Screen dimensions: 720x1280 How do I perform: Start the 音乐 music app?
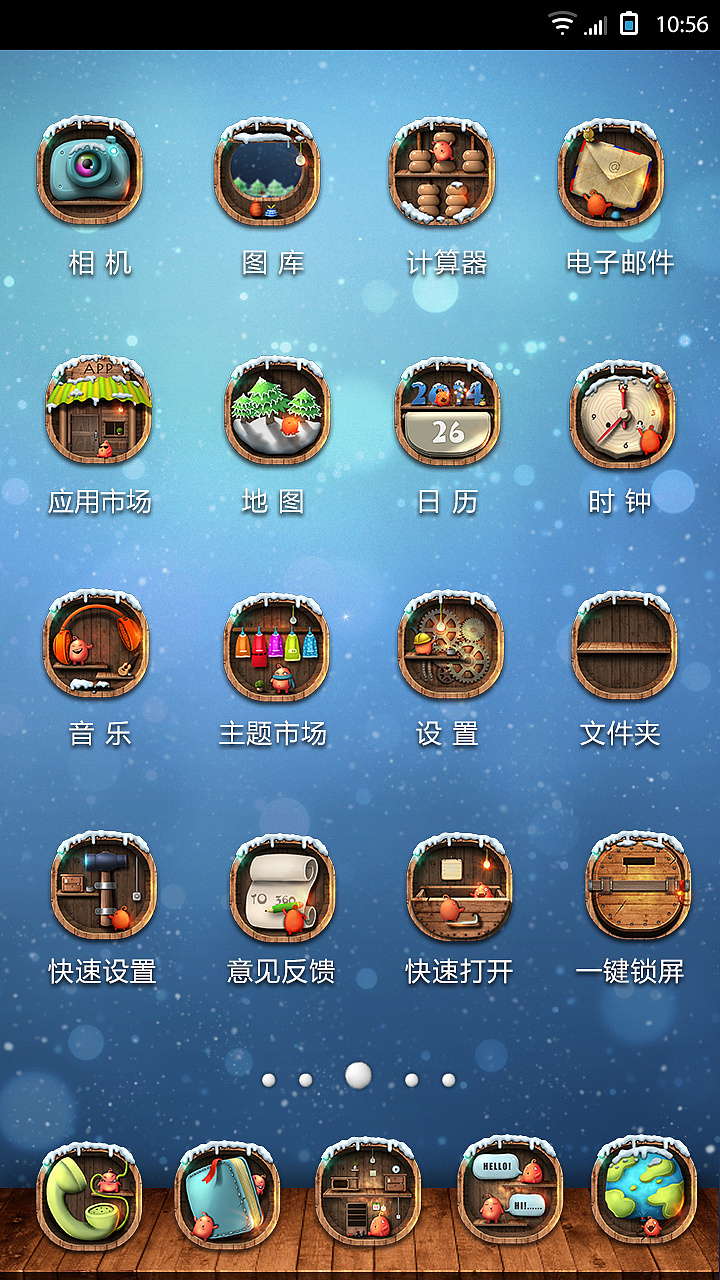click(96, 643)
